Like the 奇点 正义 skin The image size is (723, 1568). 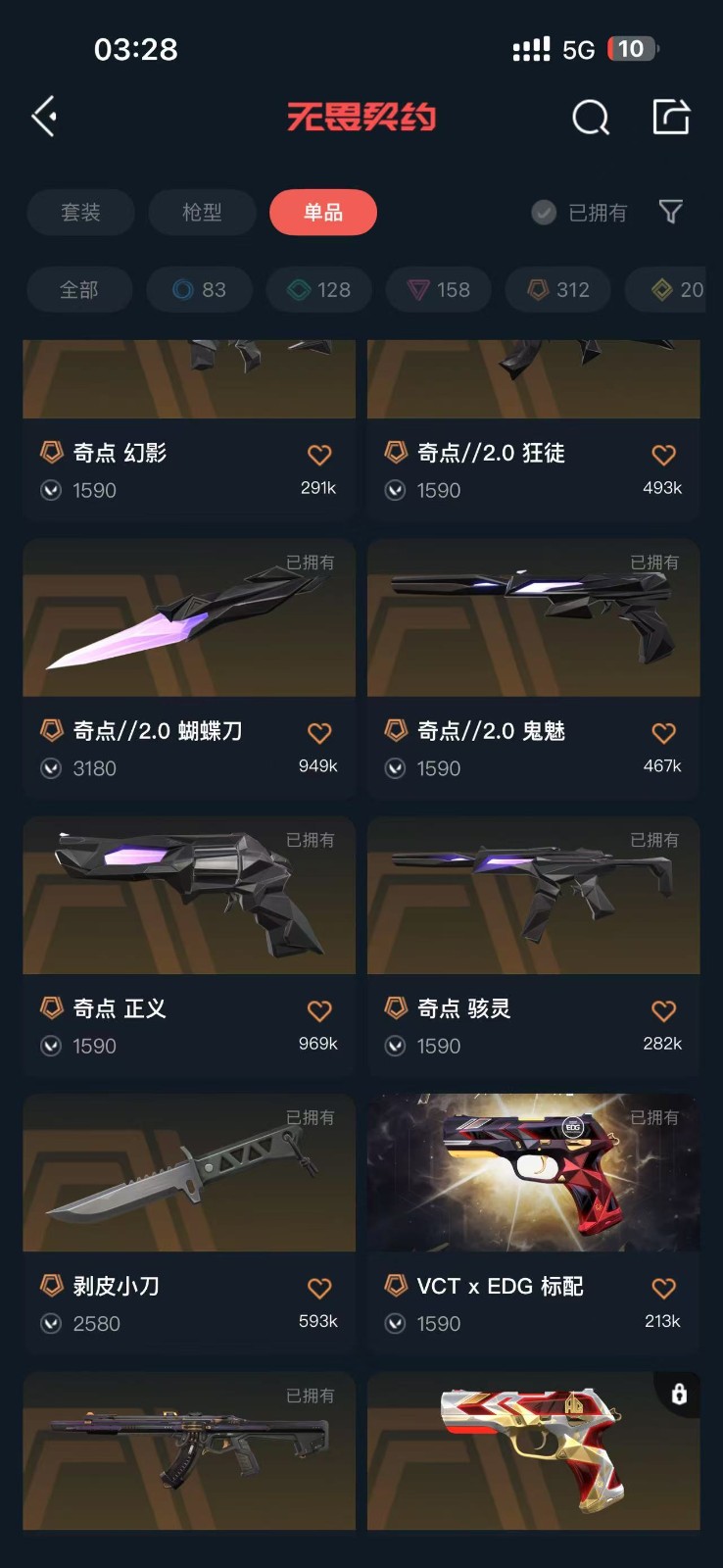click(x=319, y=1010)
